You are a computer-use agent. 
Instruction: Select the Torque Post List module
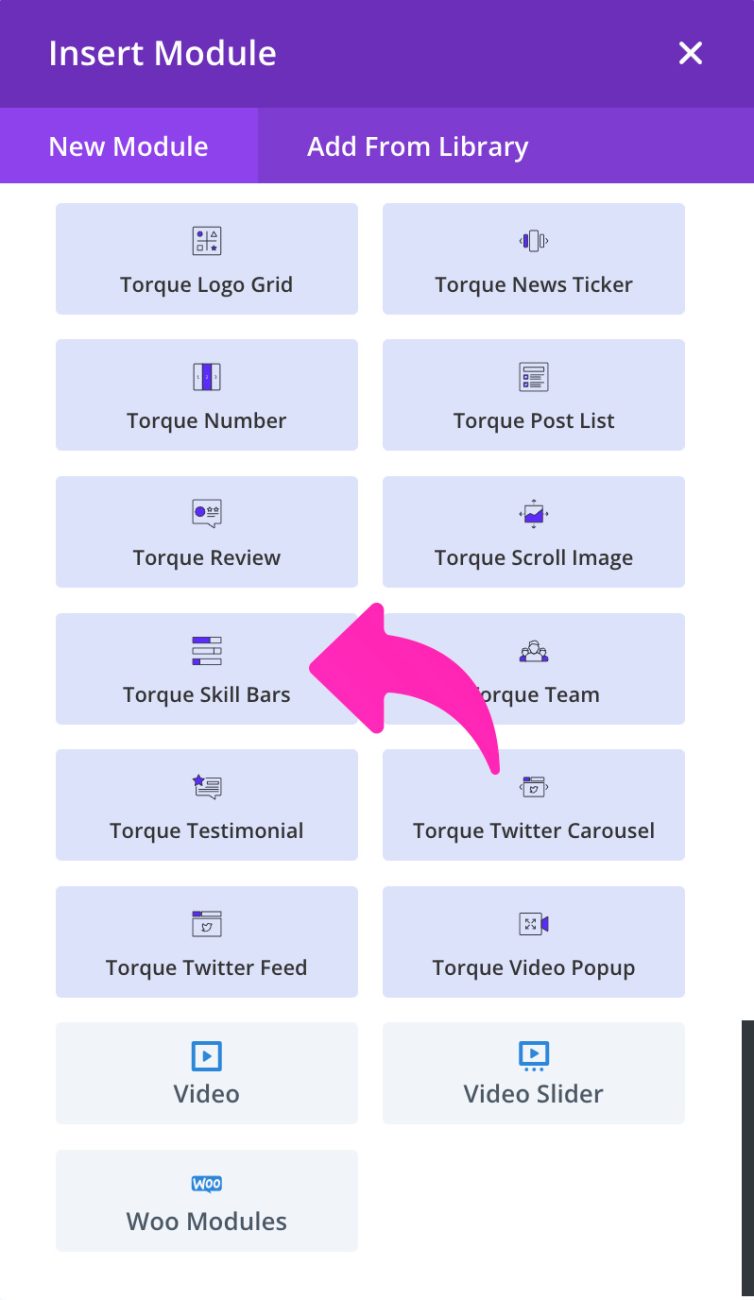click(x=533, y=395)
